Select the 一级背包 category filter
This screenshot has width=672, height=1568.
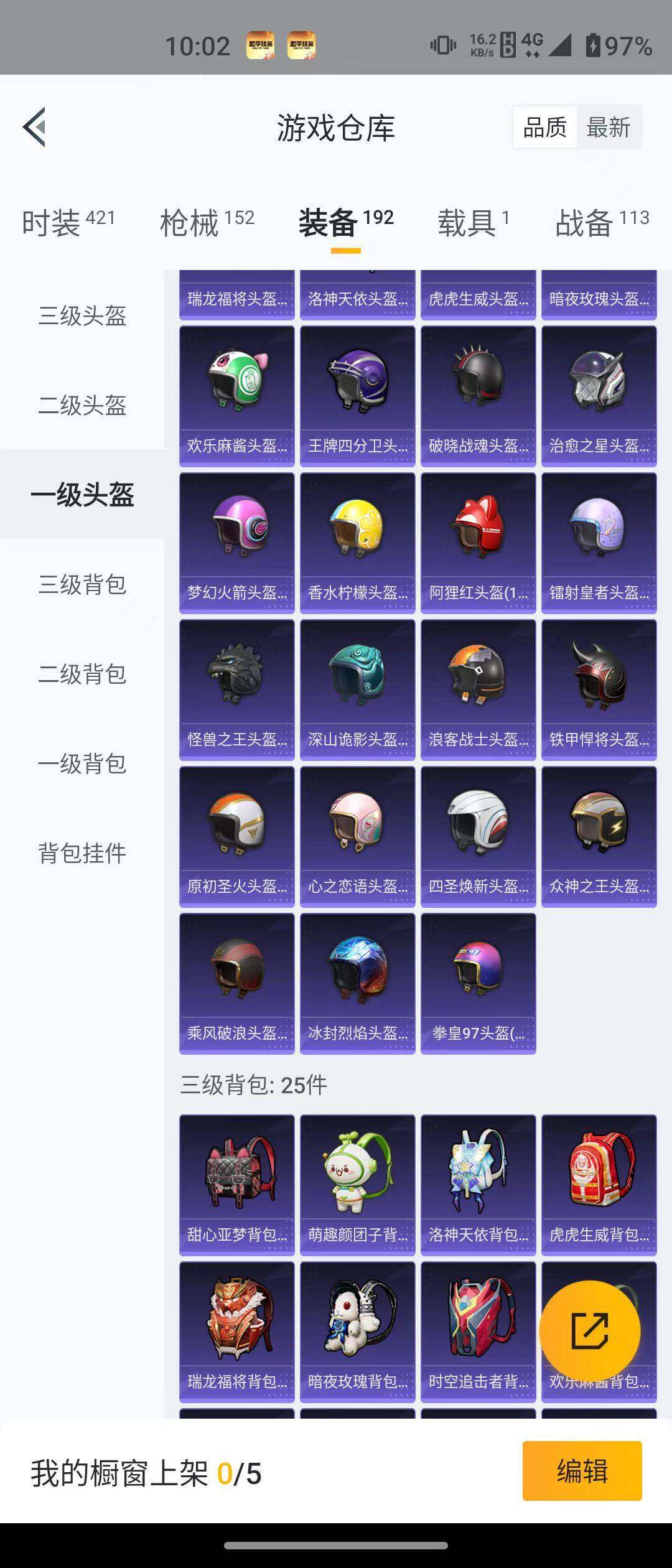click(83, 764)
